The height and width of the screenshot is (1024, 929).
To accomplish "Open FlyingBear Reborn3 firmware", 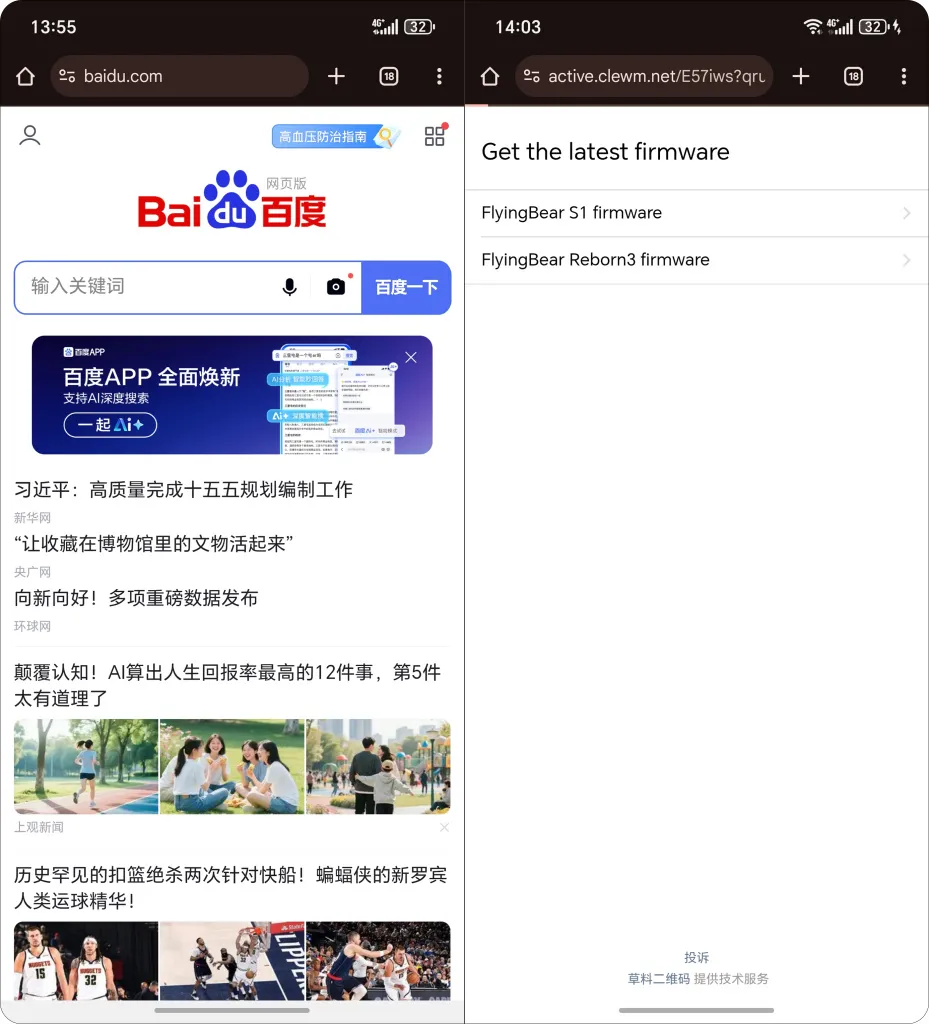I will click(x=696, y=260).
